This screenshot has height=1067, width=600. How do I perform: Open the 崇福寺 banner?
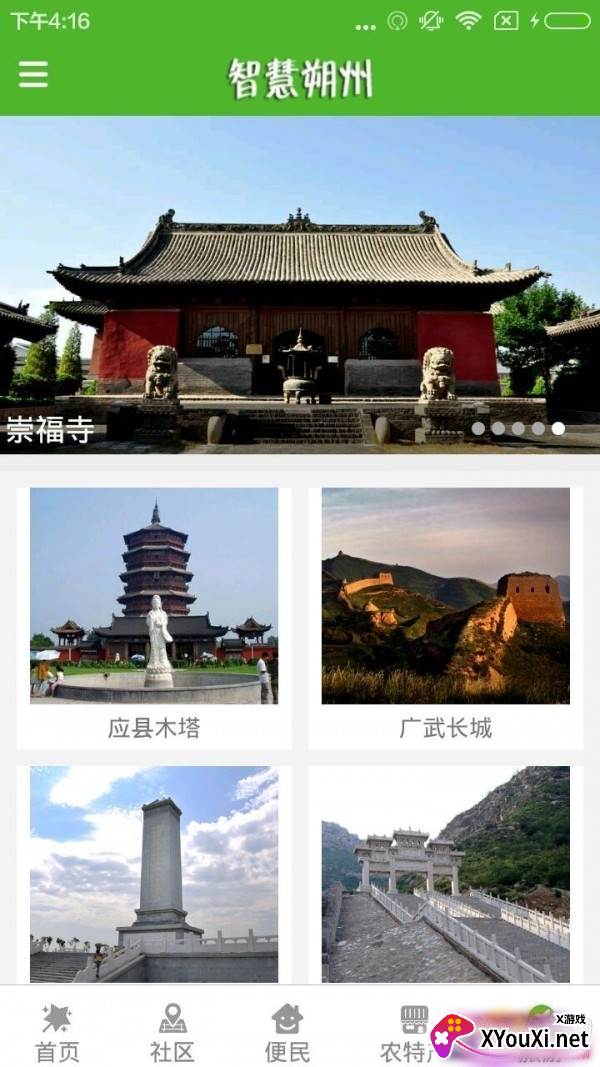click(x=300, y=284)
